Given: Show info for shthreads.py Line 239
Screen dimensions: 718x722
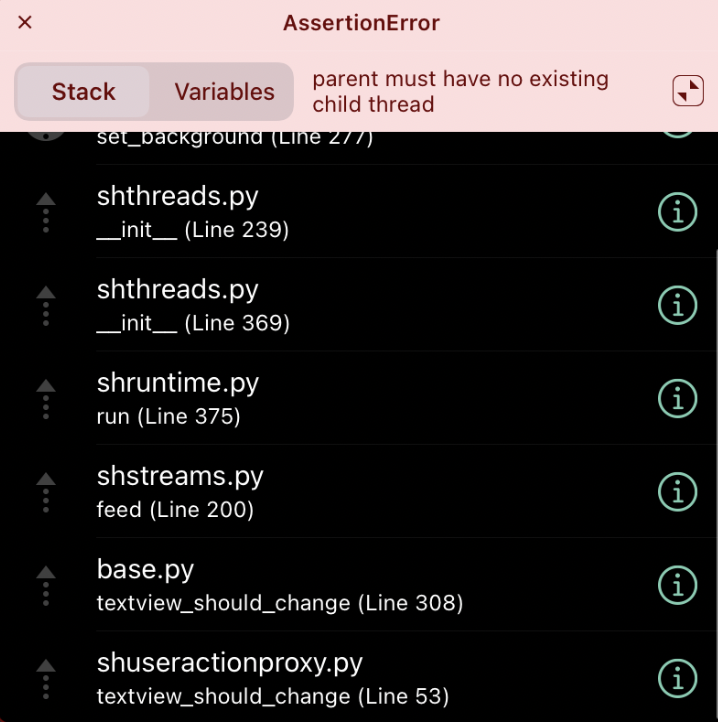Looking at the screenshot, I should pos(678,212).
